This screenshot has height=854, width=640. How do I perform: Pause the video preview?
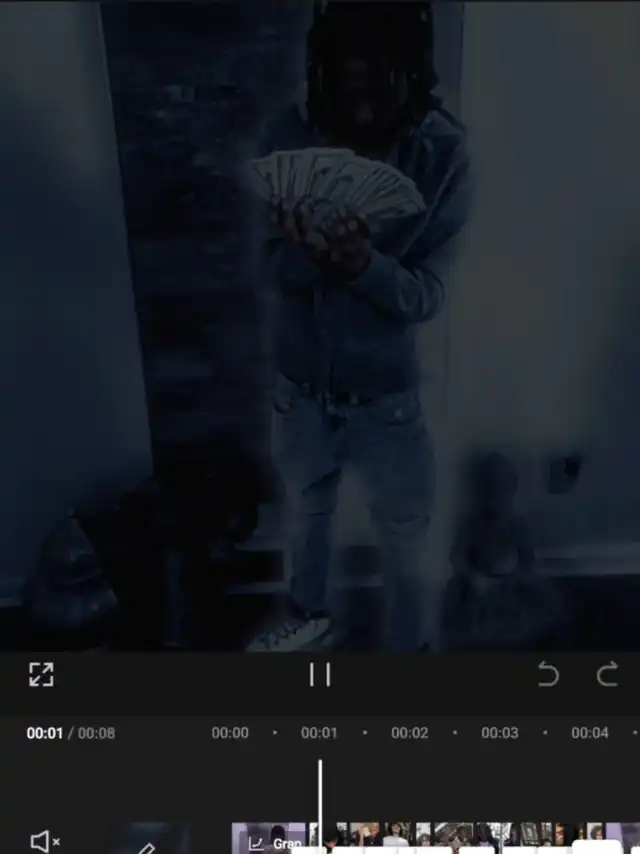[x=319, y=675]
